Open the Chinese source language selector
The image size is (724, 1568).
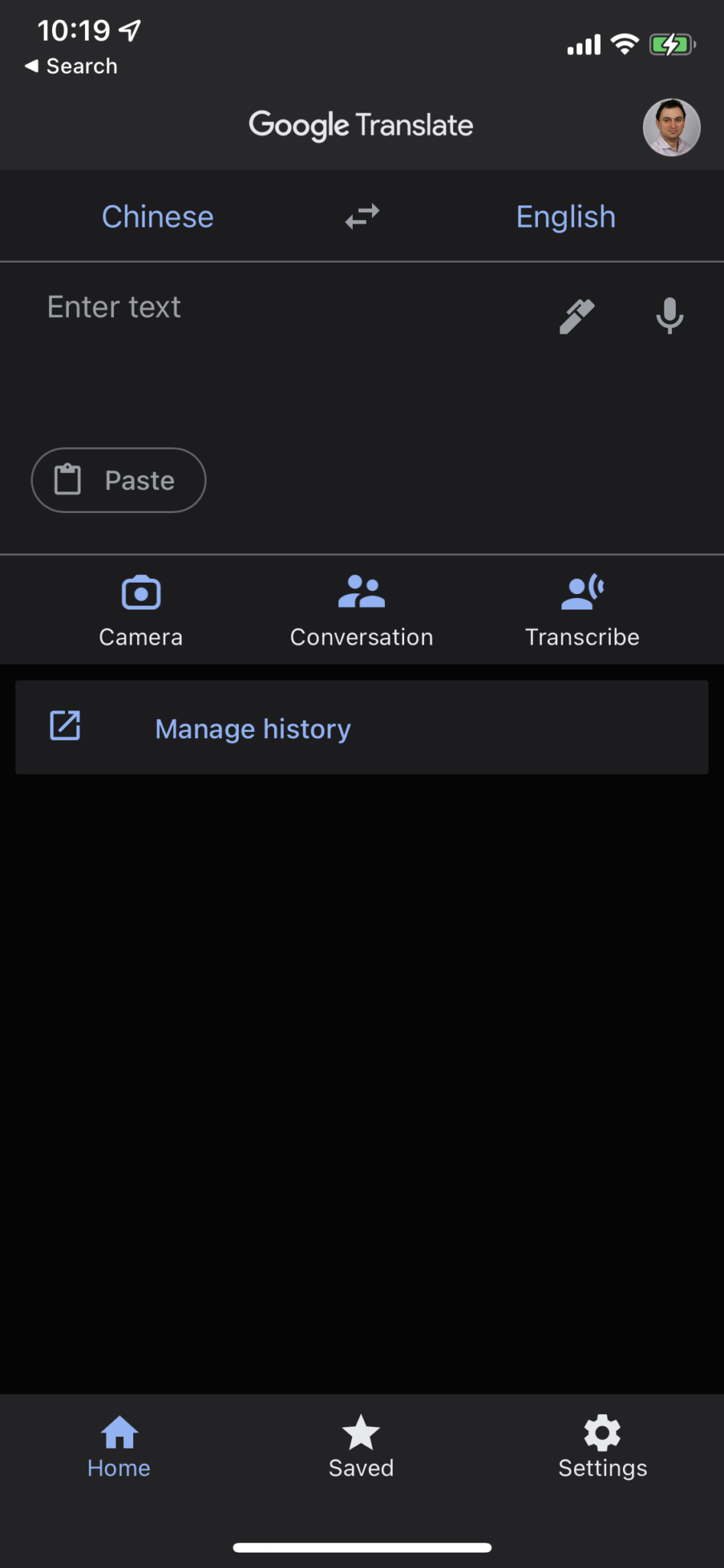(158, 217)
